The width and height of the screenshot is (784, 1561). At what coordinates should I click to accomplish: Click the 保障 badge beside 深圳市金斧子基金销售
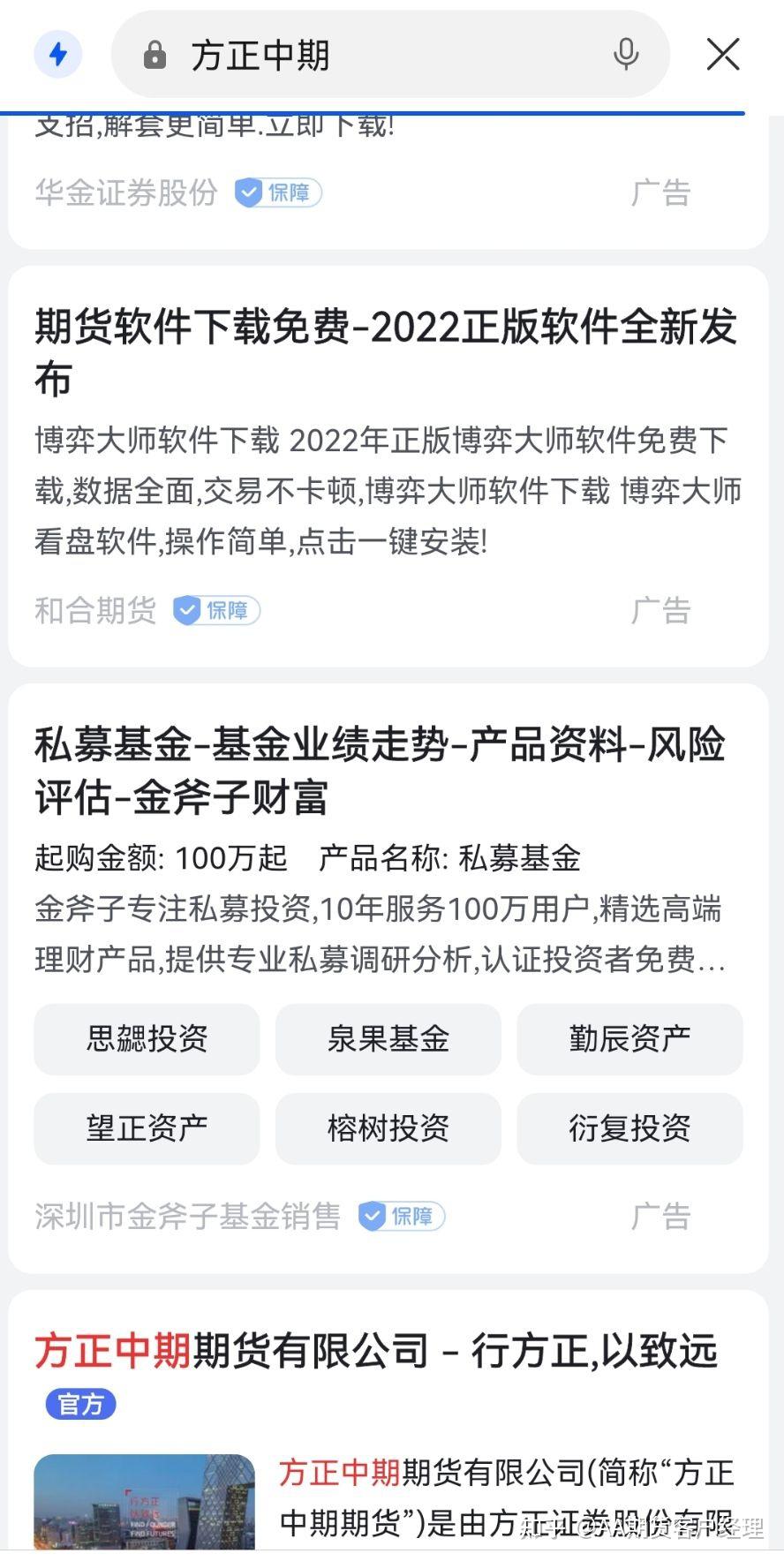[402, 1216]
